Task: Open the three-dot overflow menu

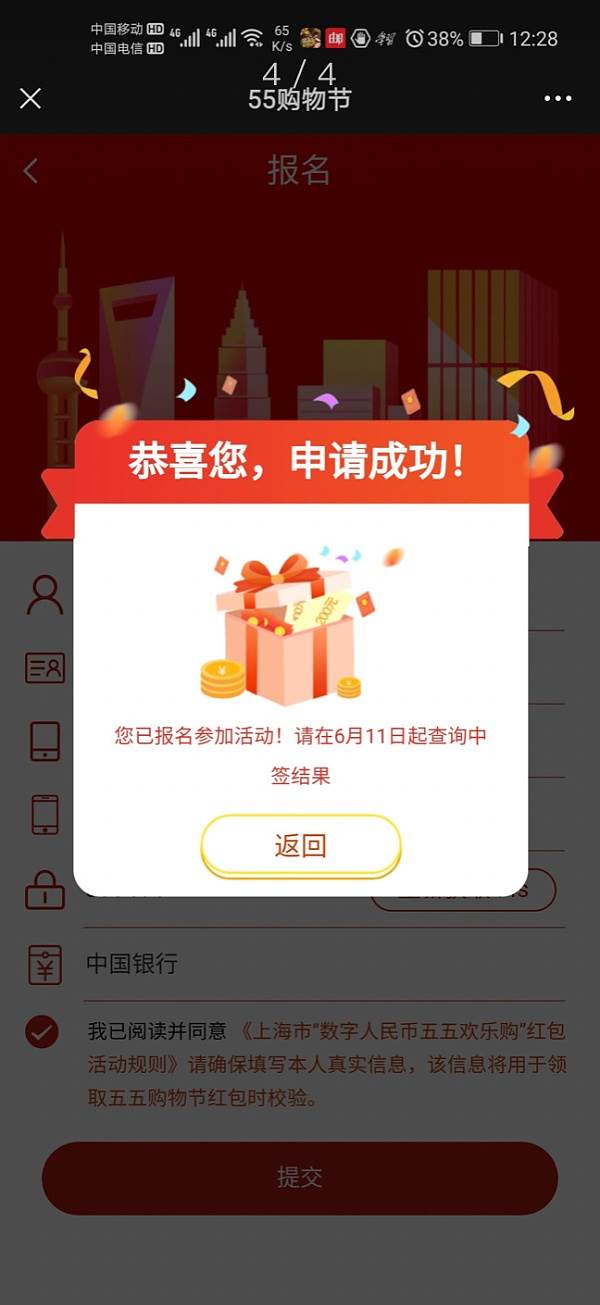Action: coord(558,98)
